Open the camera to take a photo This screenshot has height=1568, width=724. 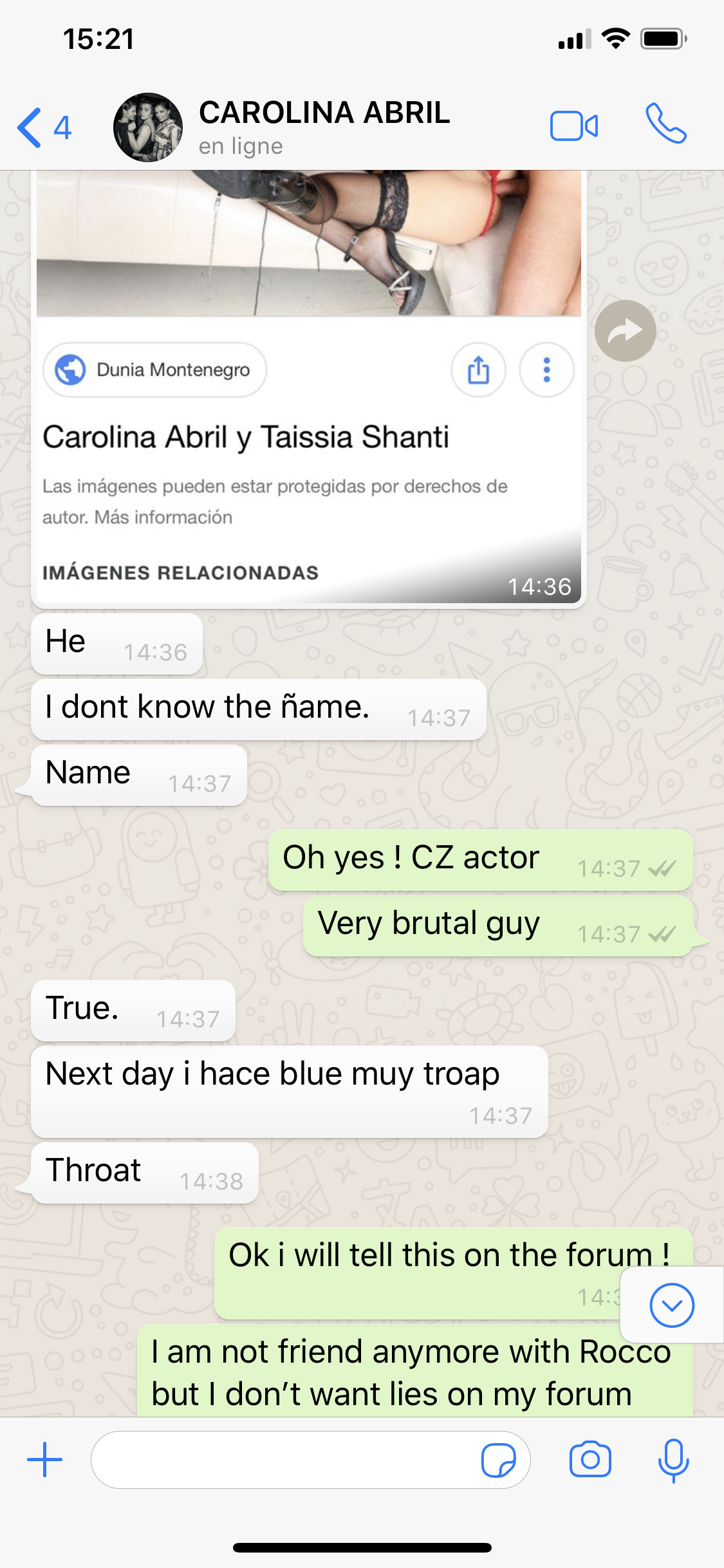589,1459
